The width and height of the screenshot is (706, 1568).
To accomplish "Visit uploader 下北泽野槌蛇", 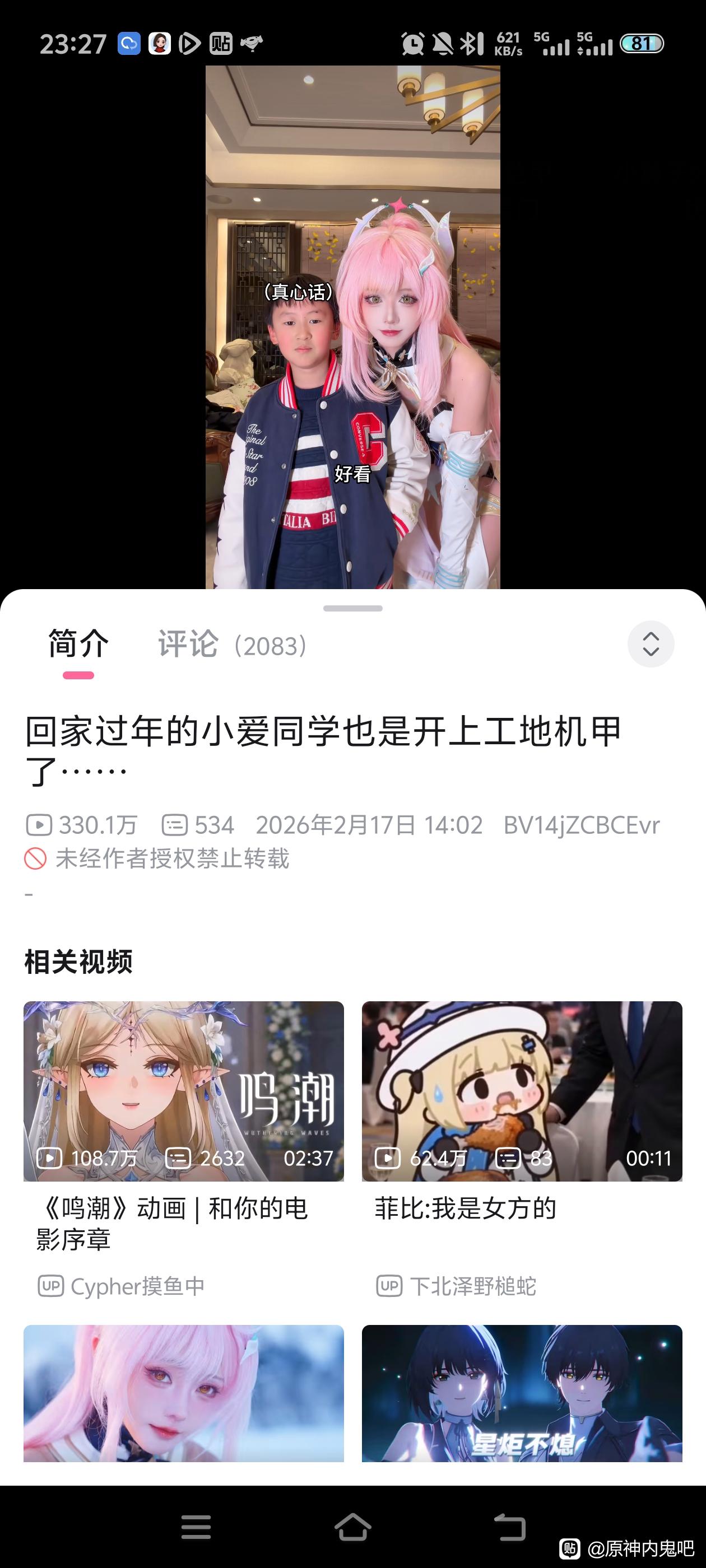I will coord(456,1286).
